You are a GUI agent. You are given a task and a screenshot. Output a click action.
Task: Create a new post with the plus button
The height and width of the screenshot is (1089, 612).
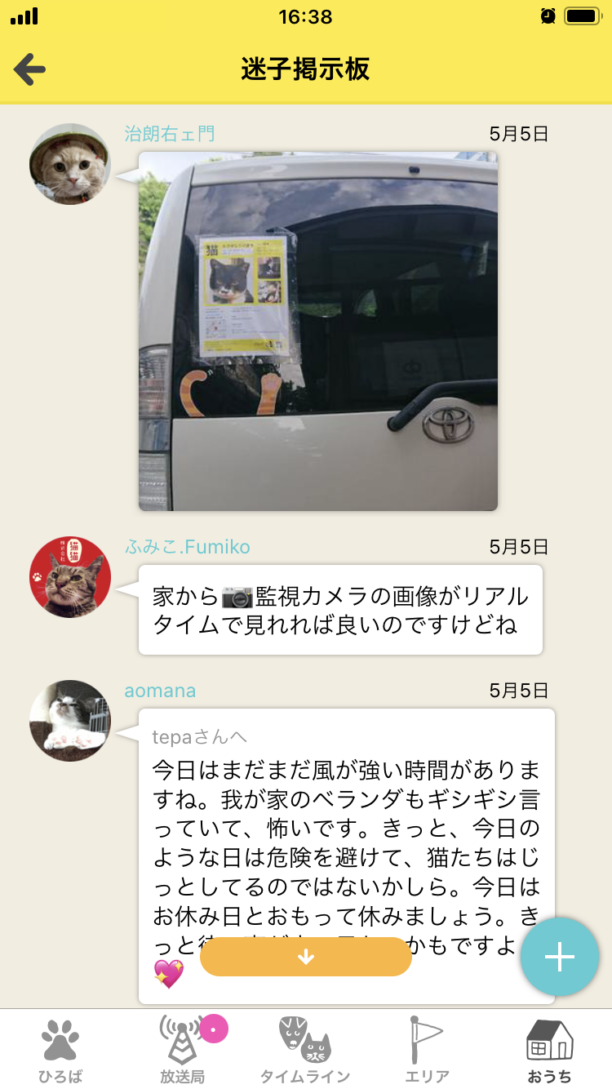559,957
